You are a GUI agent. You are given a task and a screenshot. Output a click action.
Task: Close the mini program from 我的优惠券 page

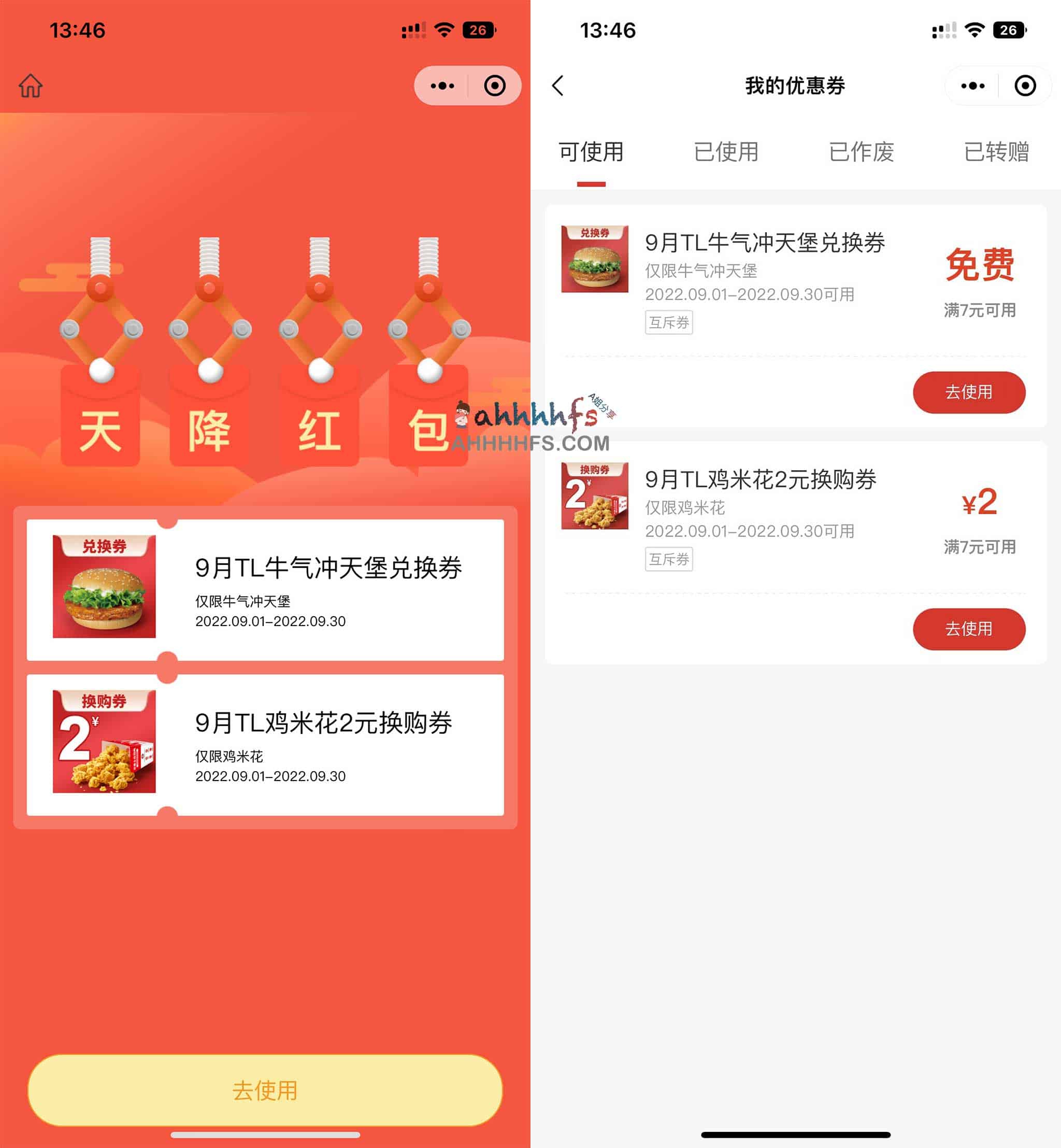pyautogui.click(x=1025, y=86)
